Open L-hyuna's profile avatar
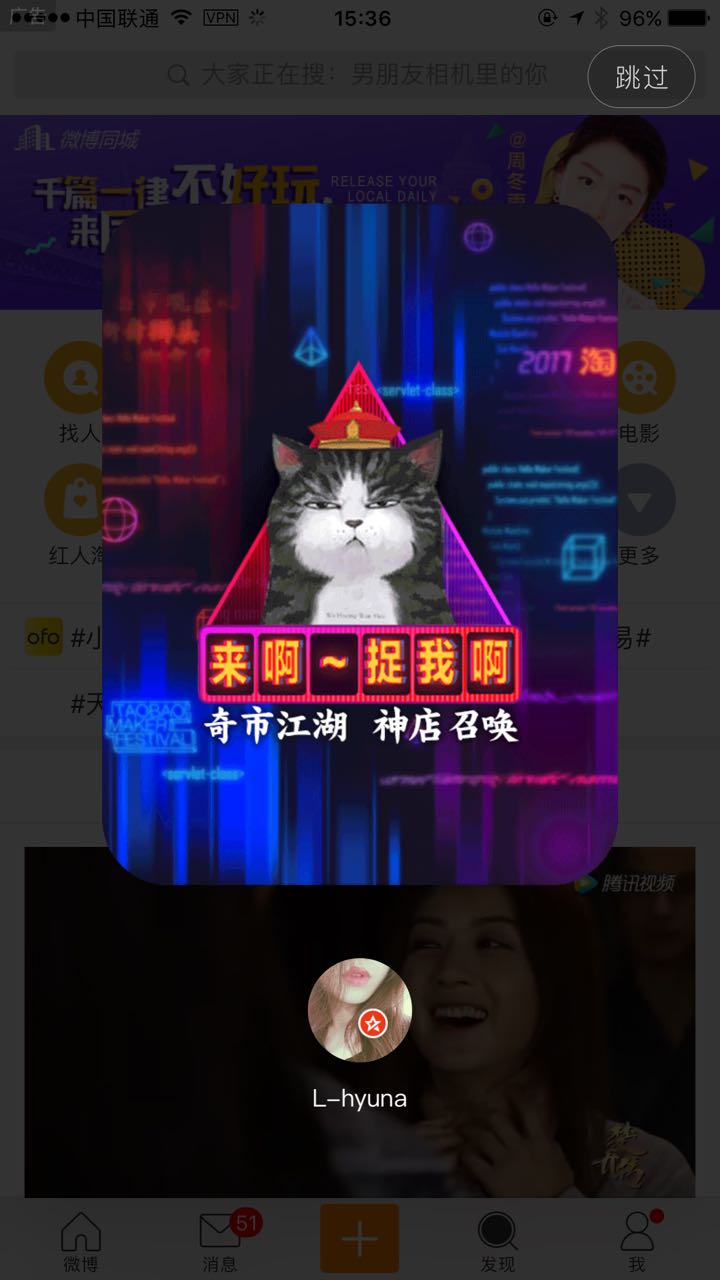Image resolution: width=720 pixels, height=1280 pixels. click(360, 1010)
